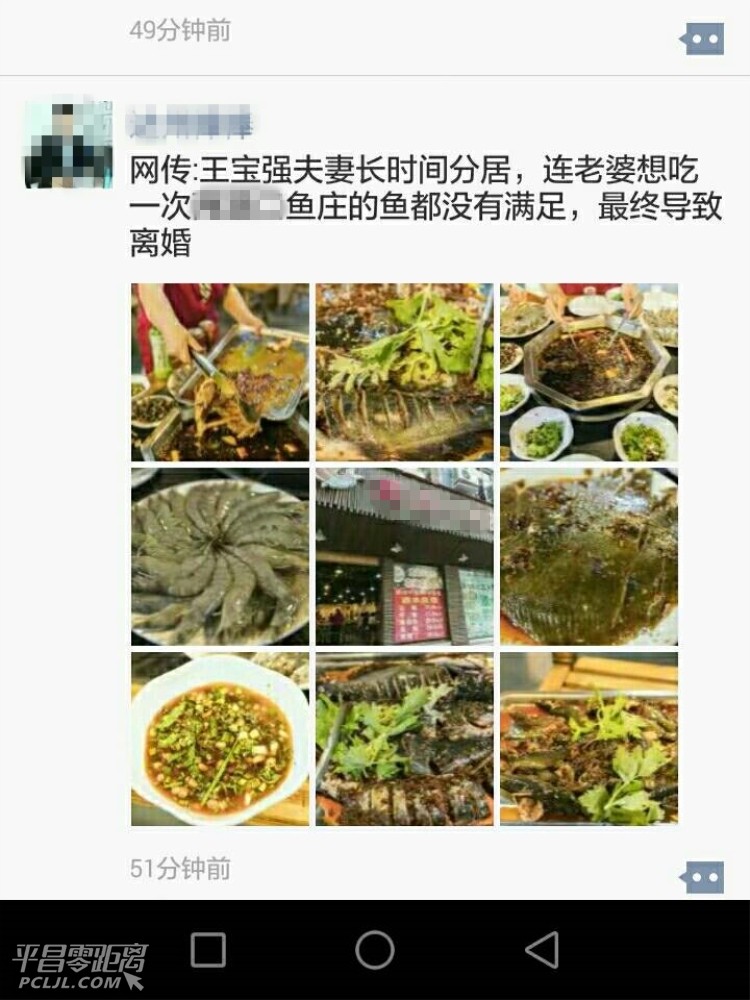View the poster's profile avatar
750x1000 pixels.
(68, 144)
